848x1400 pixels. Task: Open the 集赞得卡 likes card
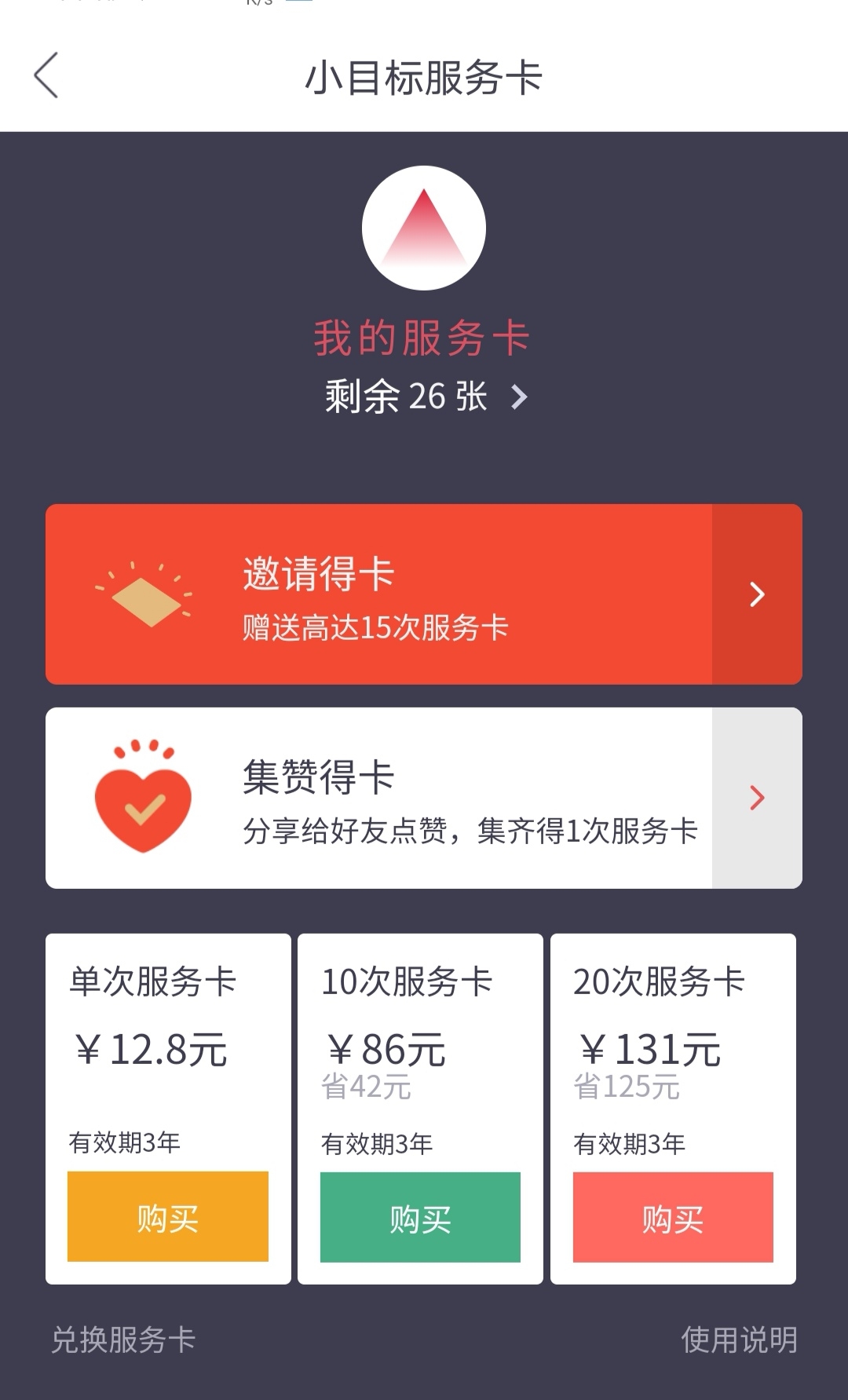pyautogui.click(x=424, y=798)
